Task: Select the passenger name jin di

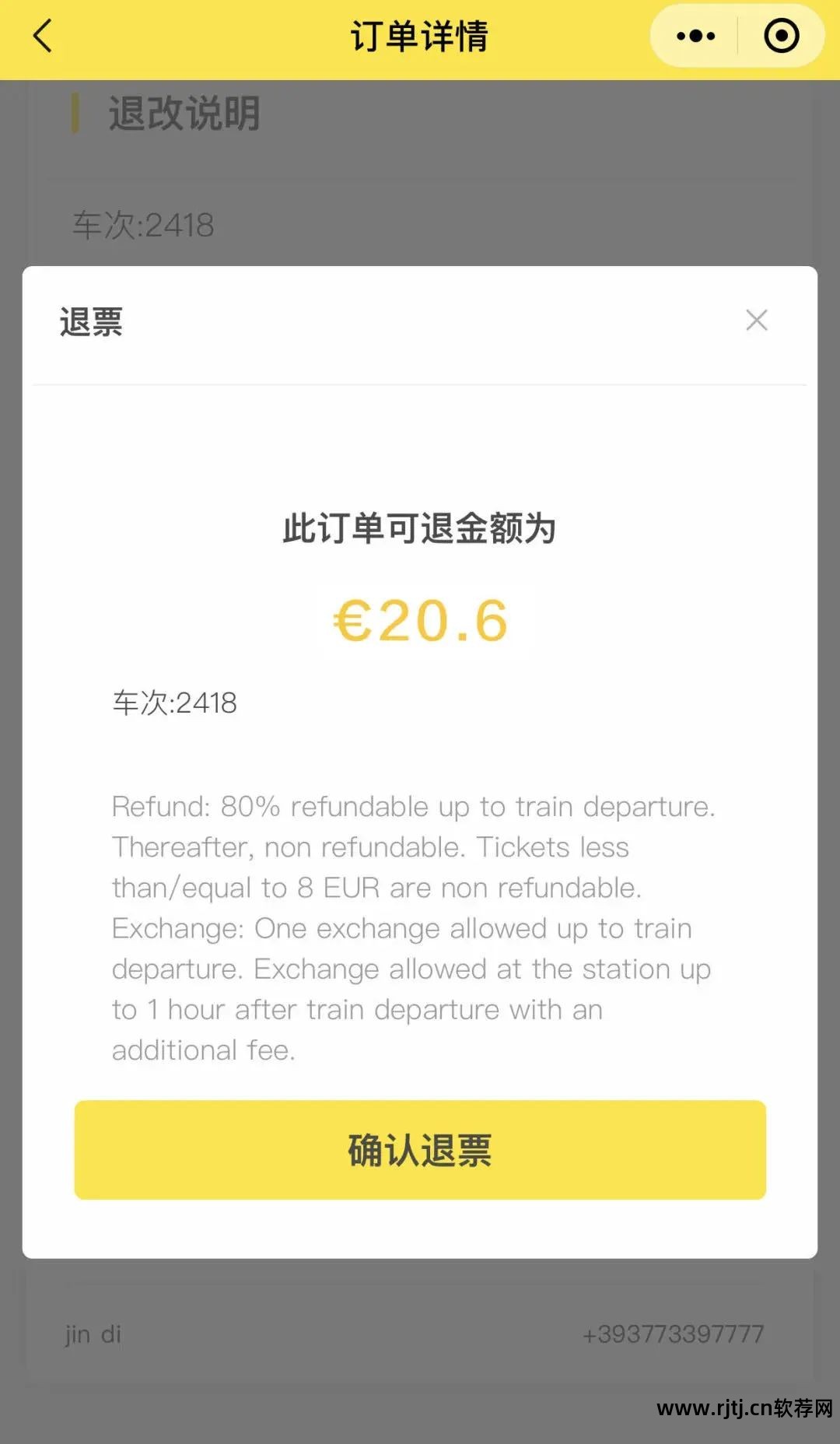Action: click(90, 1334)
